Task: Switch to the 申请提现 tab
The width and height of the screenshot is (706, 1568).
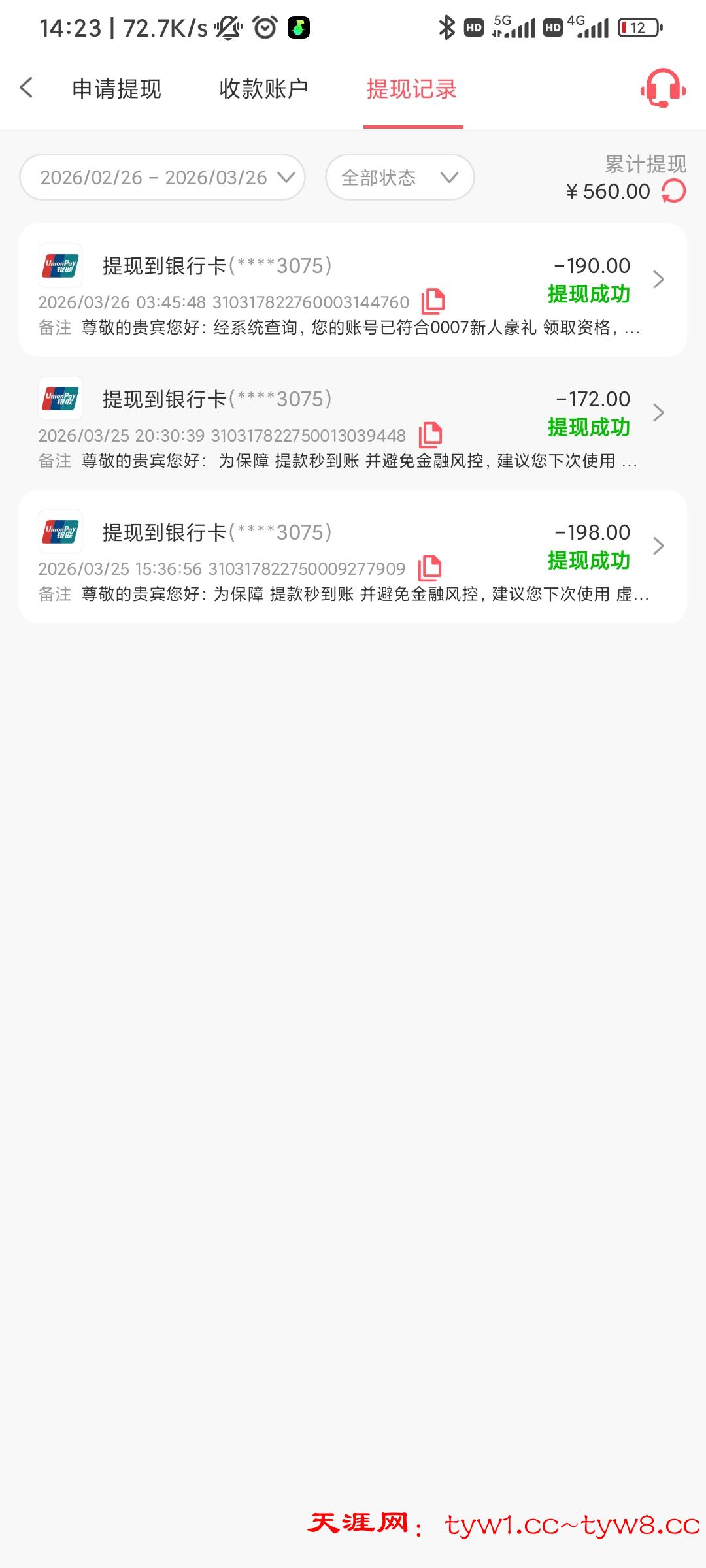Action: coord(116,89)
